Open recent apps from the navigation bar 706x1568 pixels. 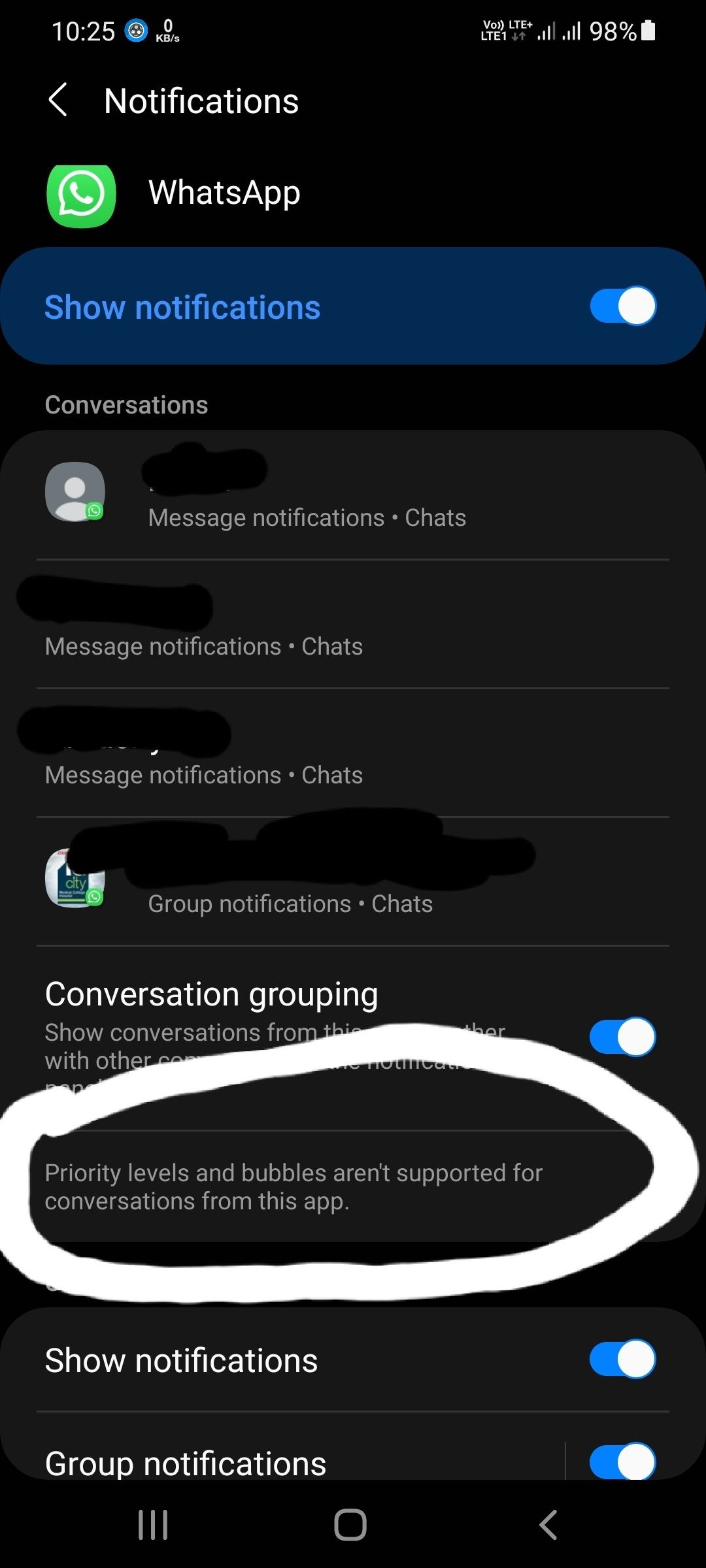coord(153,1525)
